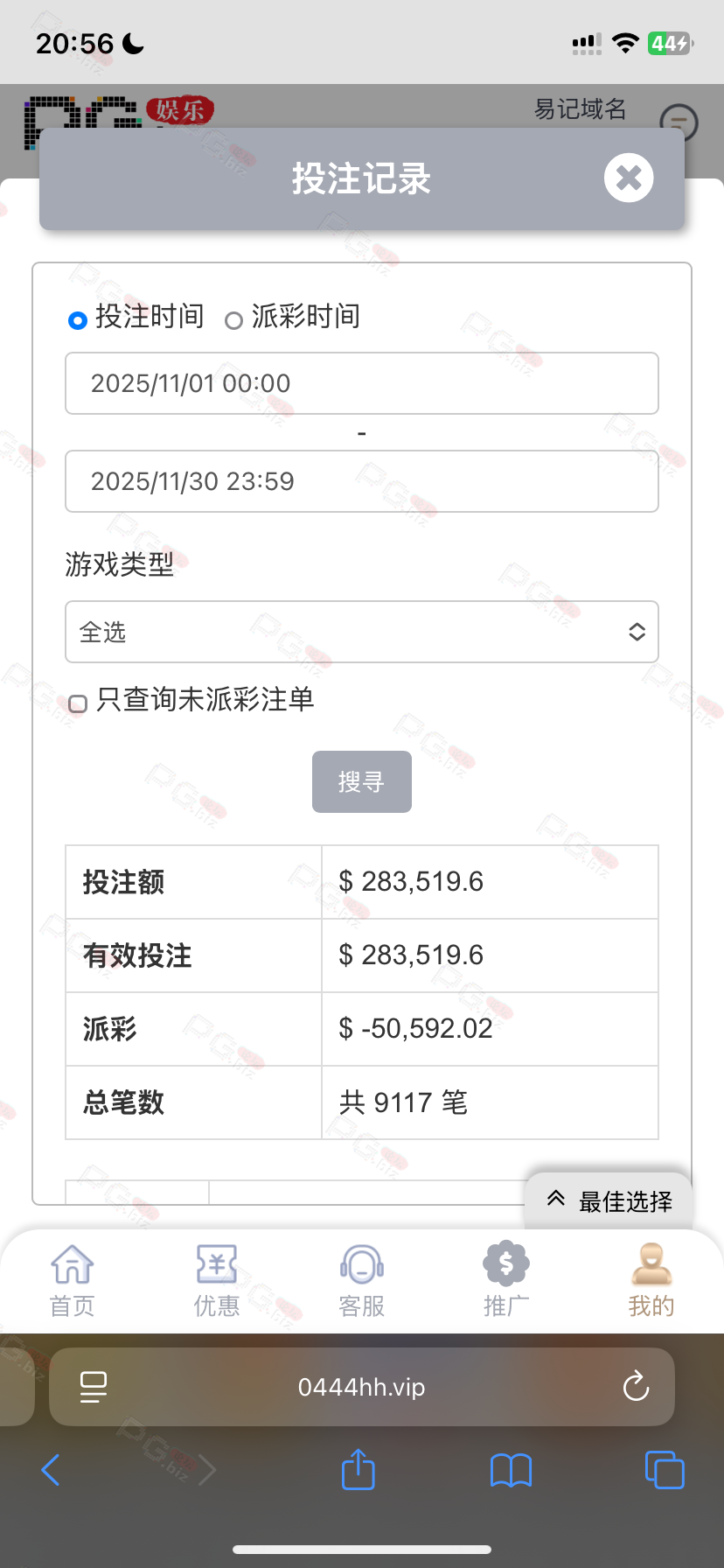The image size is (724, 1568).
Task: Go back to the previous page
Action: point(51,1470)
